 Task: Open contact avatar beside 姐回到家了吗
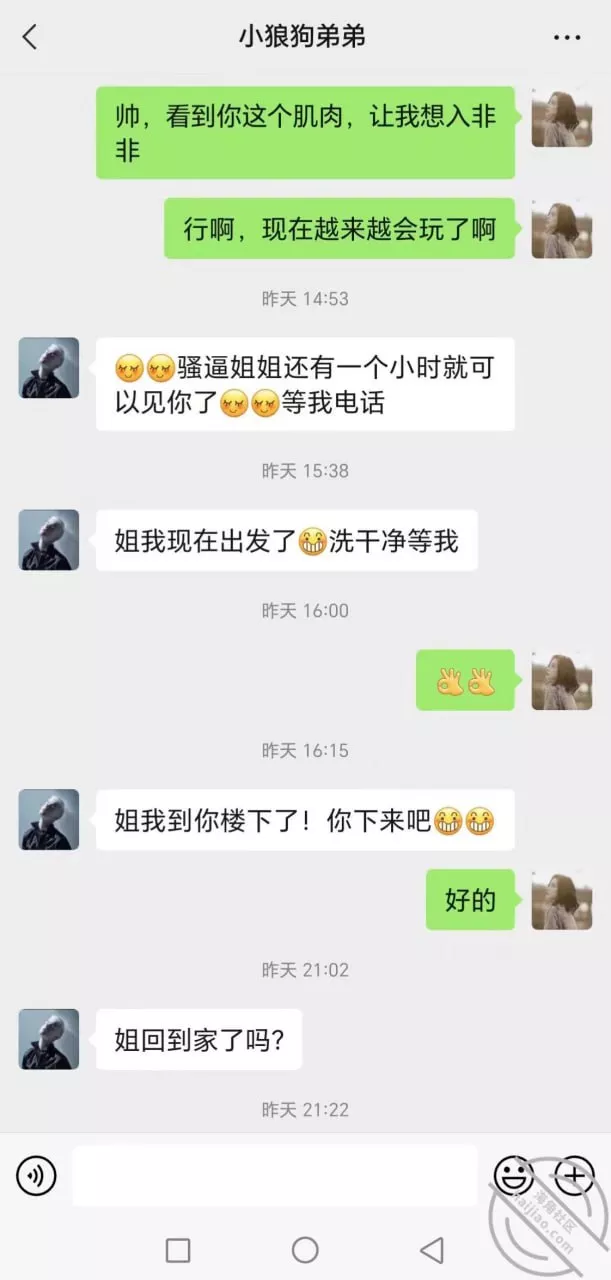point(48,1039)
